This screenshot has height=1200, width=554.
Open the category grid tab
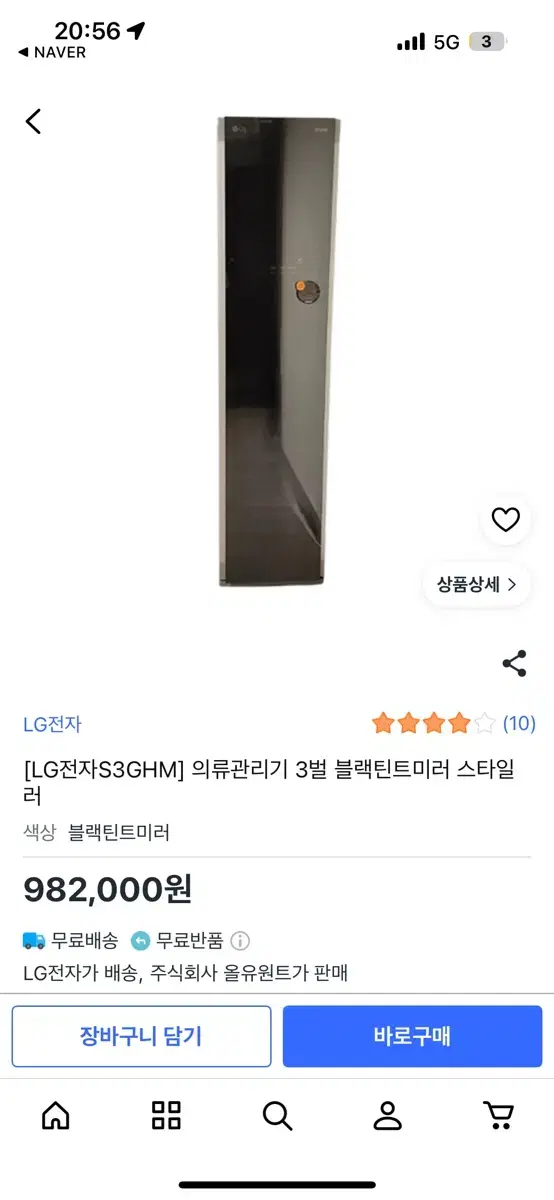(x=166, y=1115)
